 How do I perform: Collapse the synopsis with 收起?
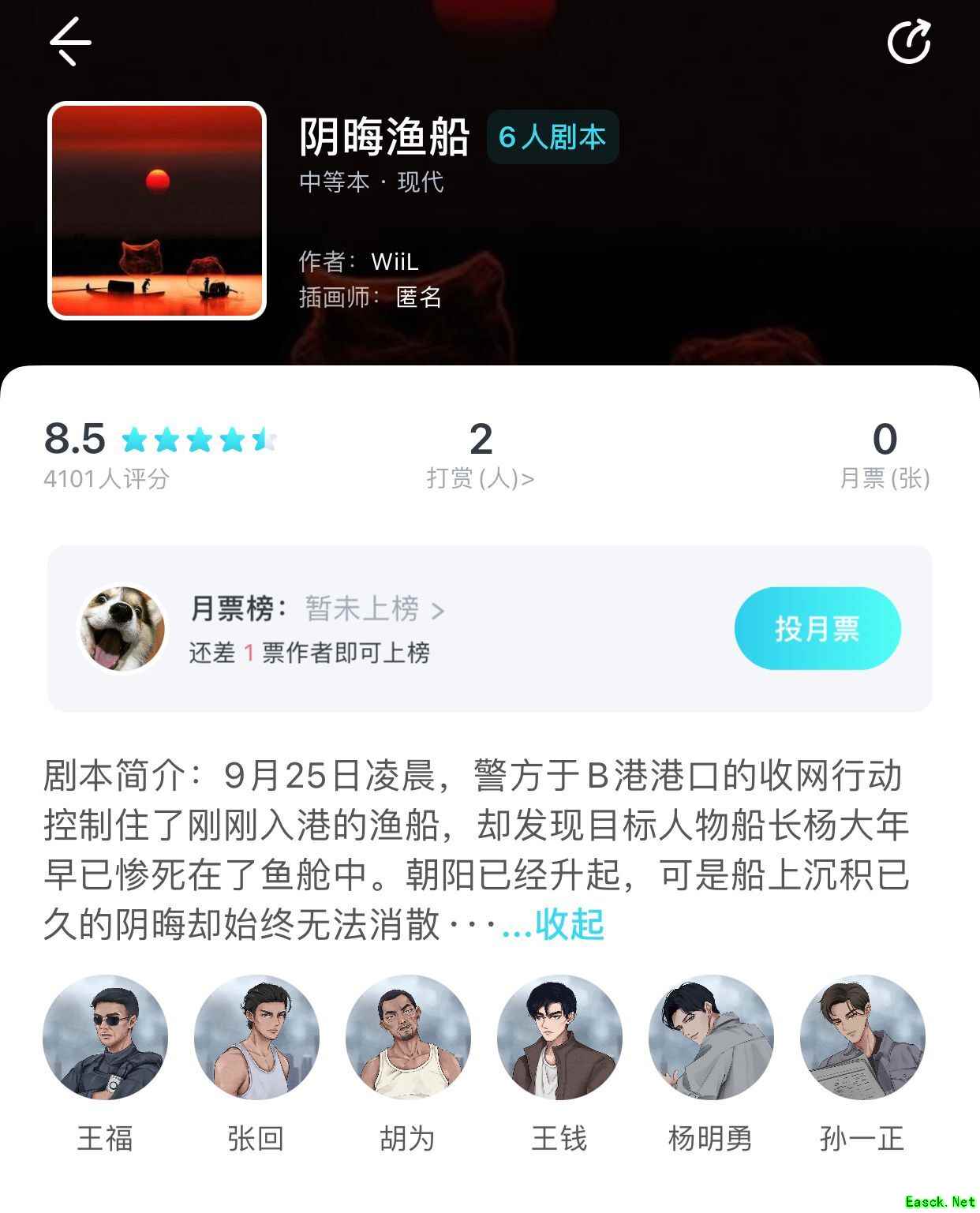569,924
